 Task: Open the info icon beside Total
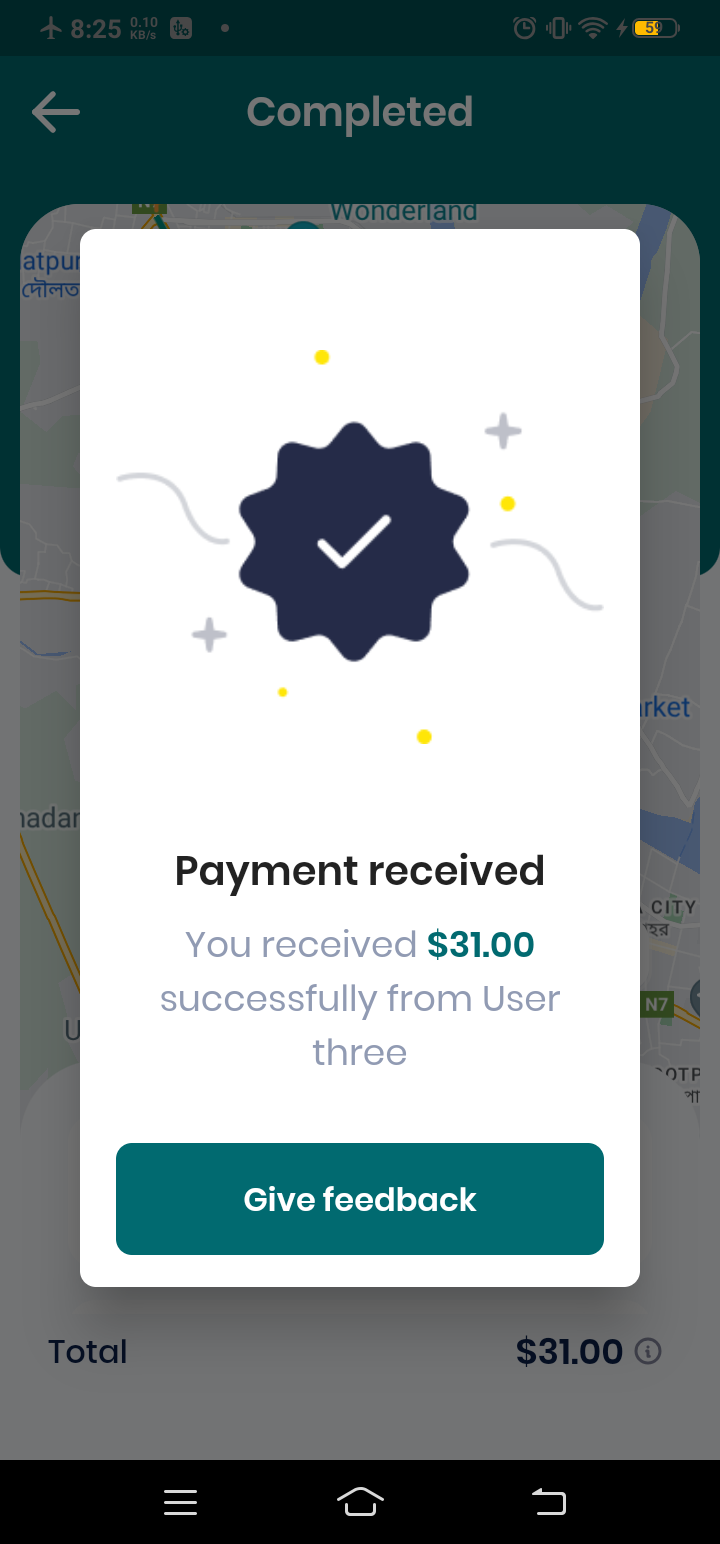click(648, 1352)
